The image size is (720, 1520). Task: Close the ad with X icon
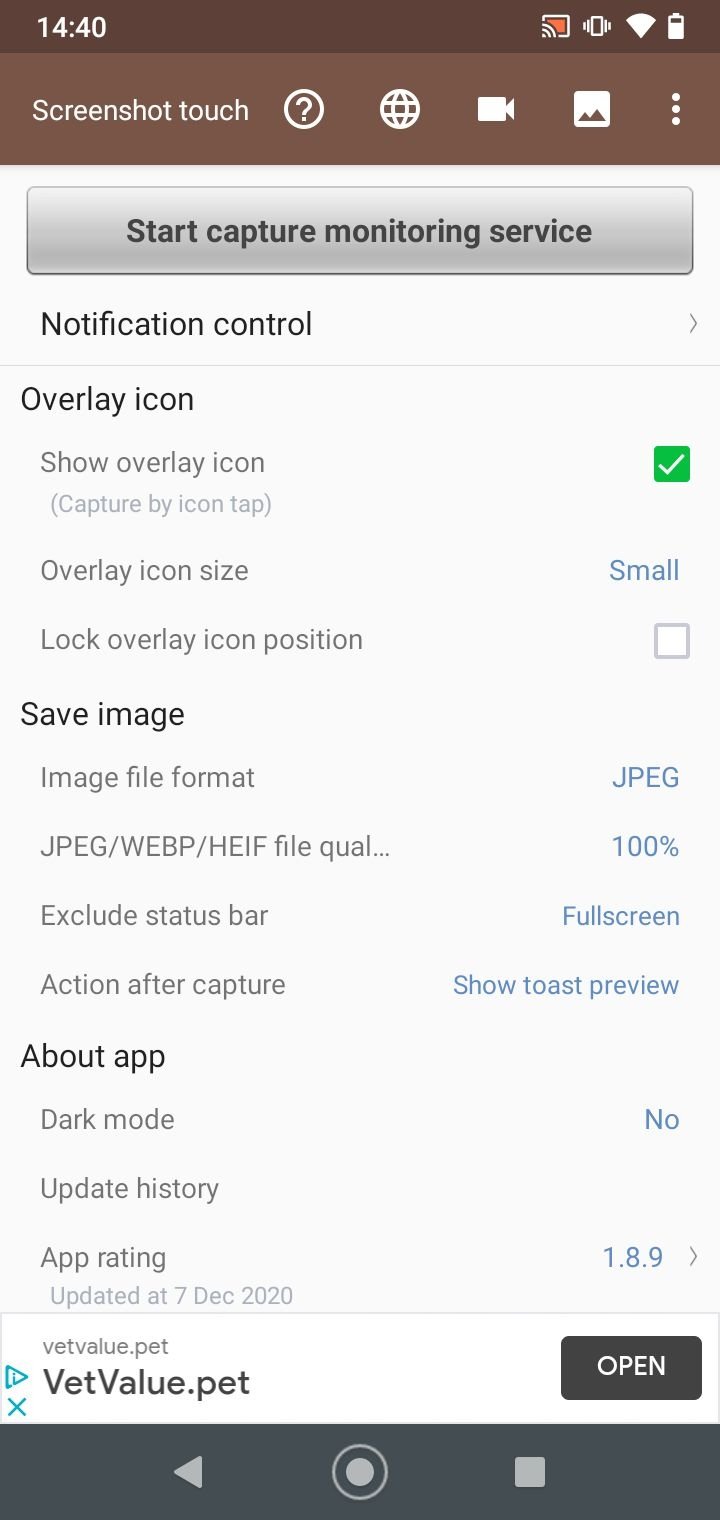pyautogui.click(x=17, y=1406)
